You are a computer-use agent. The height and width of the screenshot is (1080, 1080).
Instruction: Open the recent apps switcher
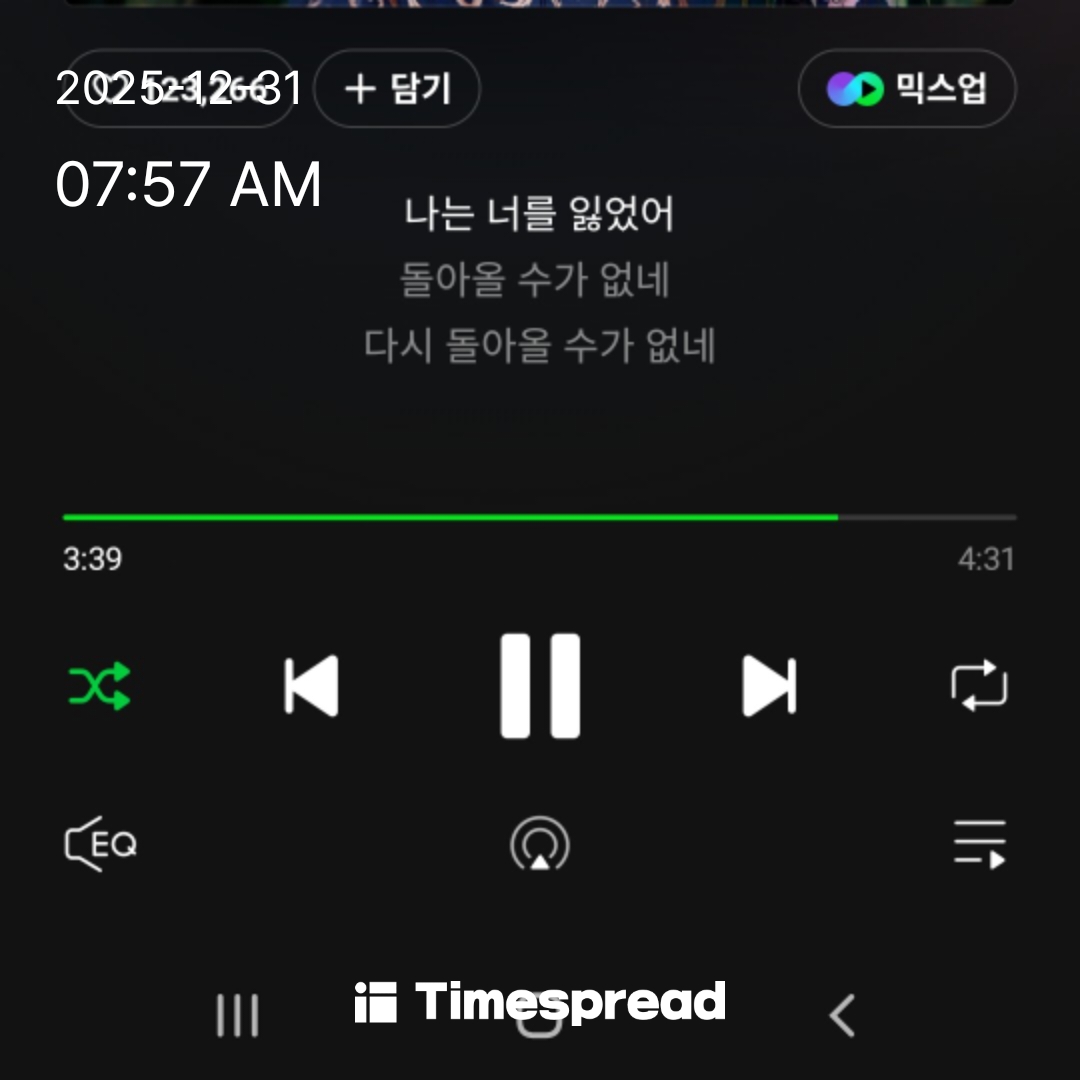(x=238, y=1016)
